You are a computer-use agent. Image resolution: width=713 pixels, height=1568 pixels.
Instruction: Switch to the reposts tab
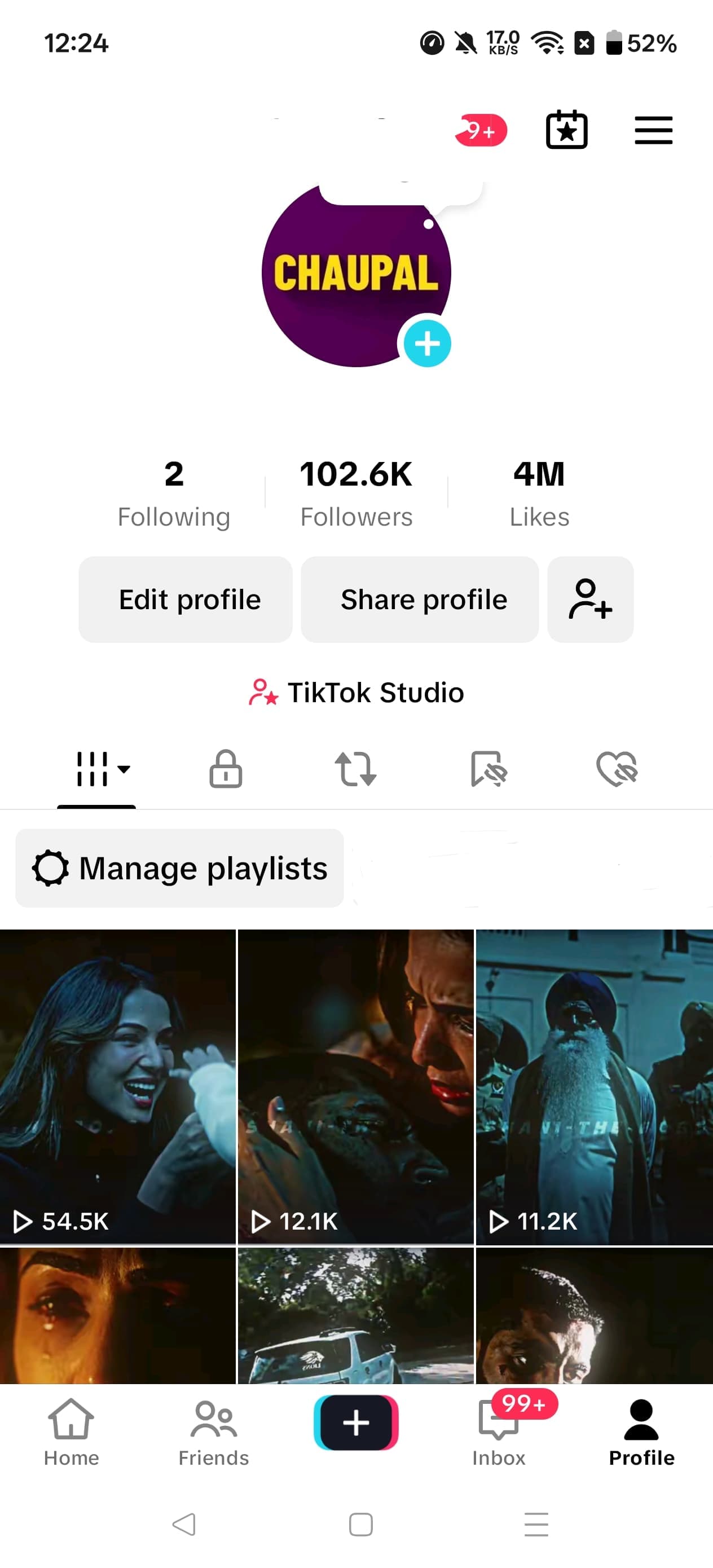coord(355,769)
